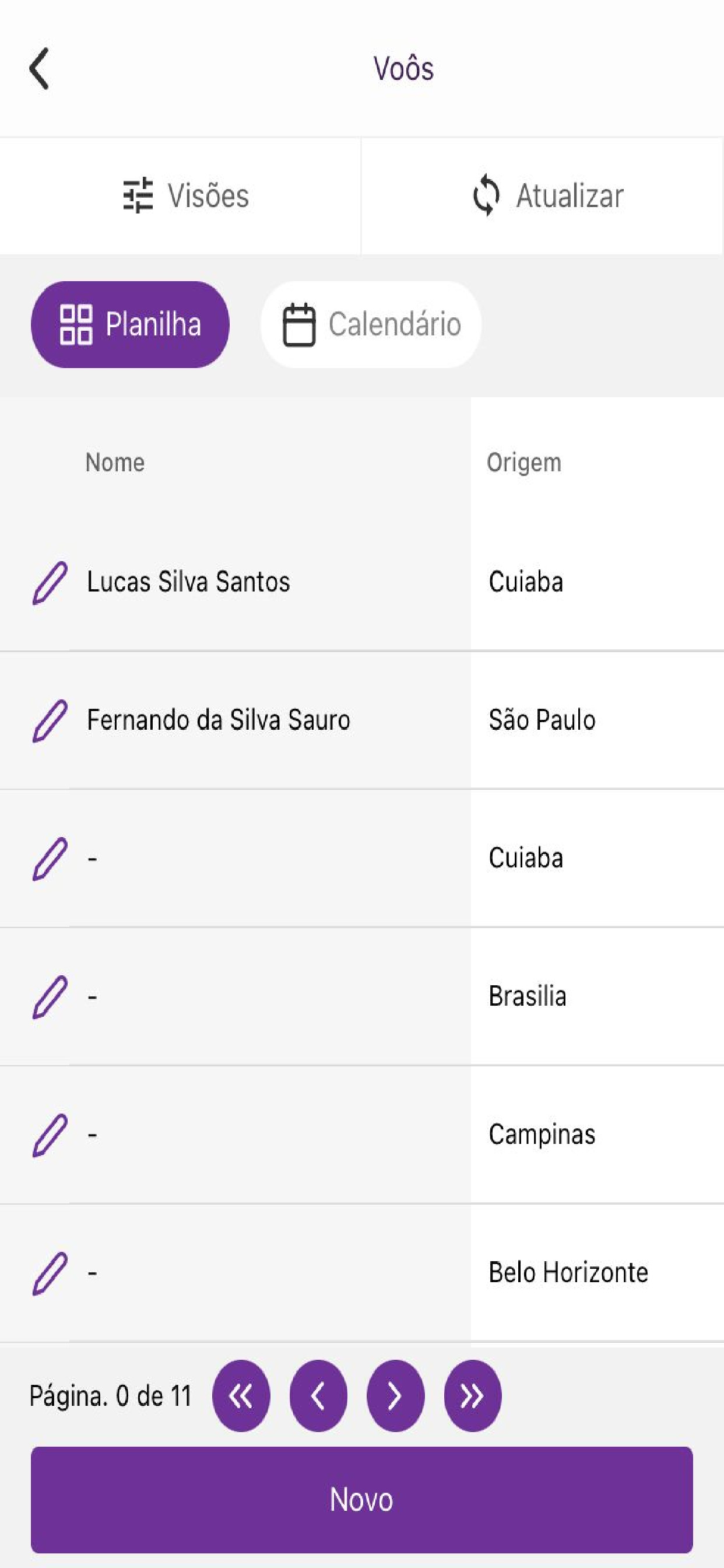Create a new flight with Novo
This screenshot has width=724, height=1568.
362,1499
